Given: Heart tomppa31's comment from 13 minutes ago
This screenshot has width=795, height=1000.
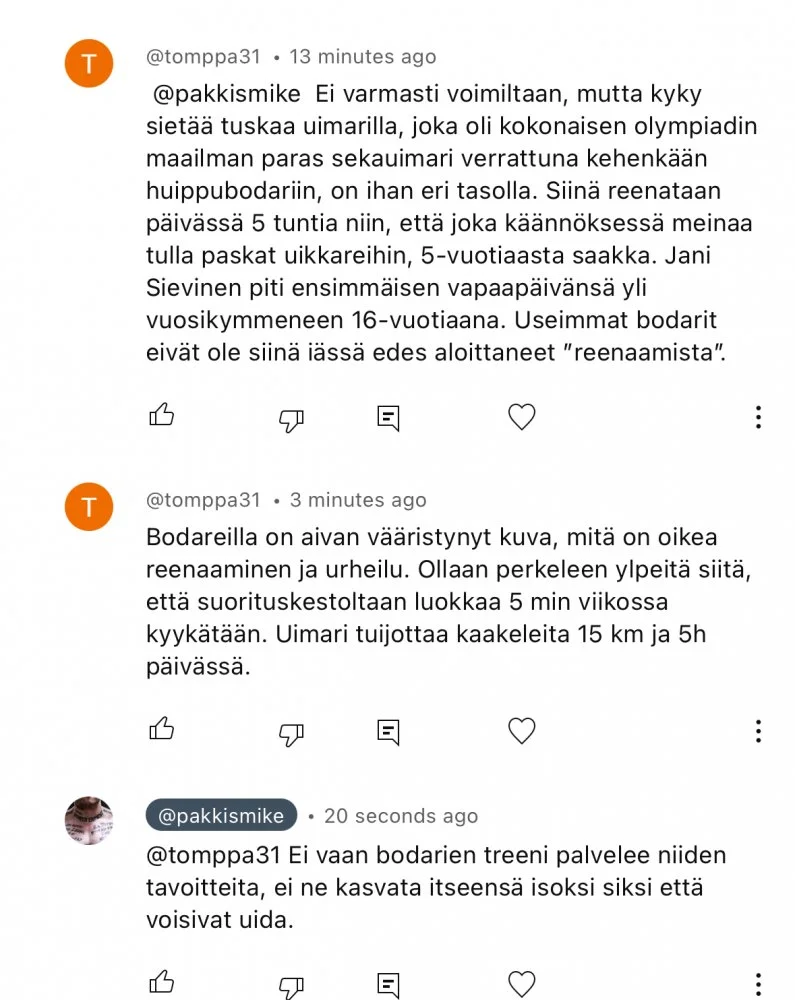Looking at the screenshot, I should click(x=521, y=417).
